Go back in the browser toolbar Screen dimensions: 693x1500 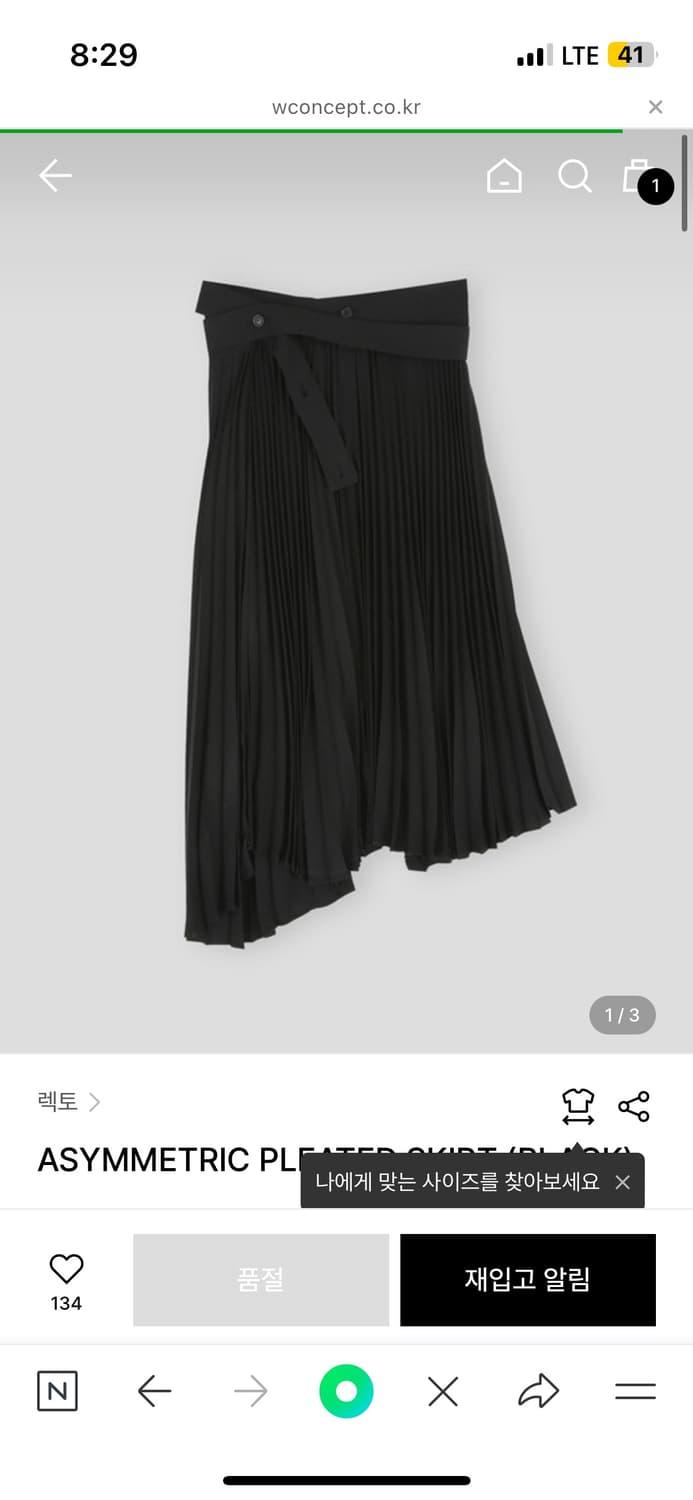[x=154, y=1391]
